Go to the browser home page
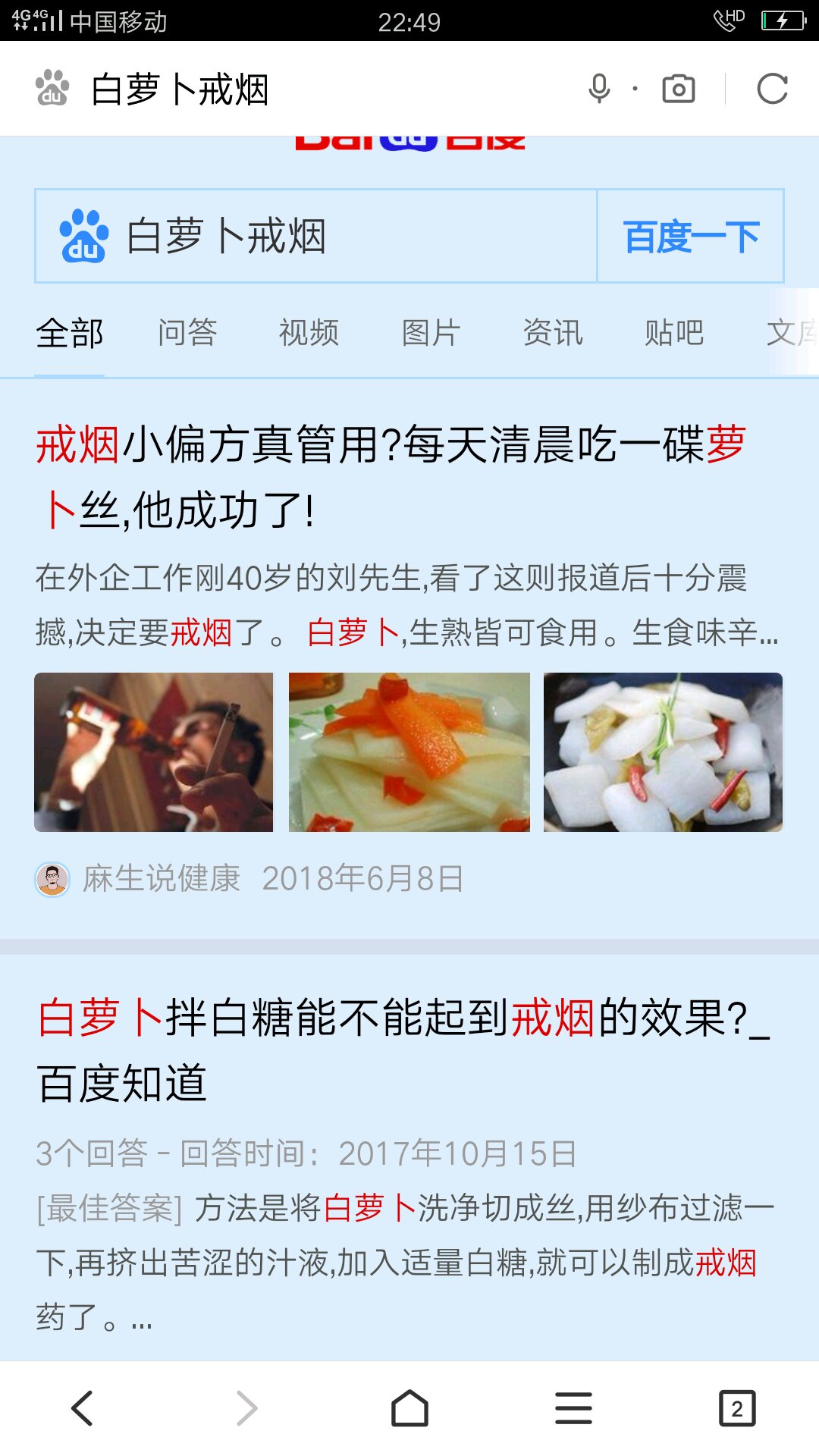Viewport: 819px width, 1456px height. [409, 1408]
